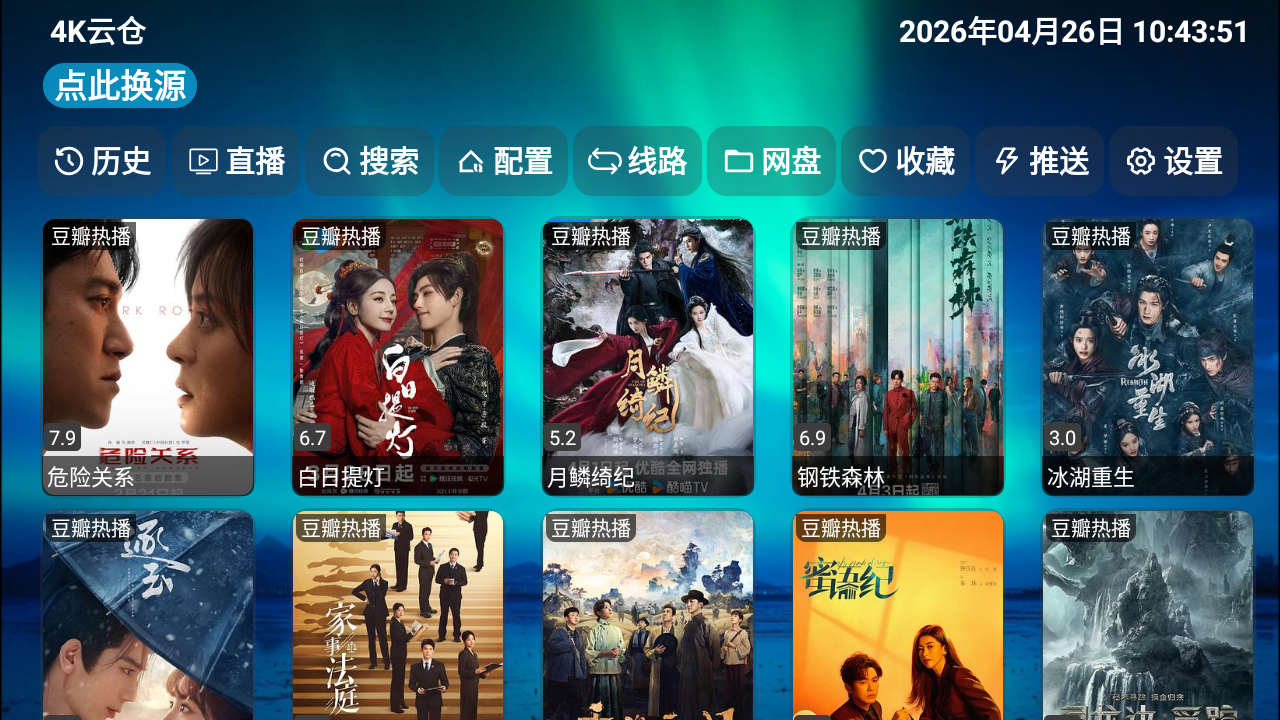Select the 白日提灯 show card

[398, 357]
